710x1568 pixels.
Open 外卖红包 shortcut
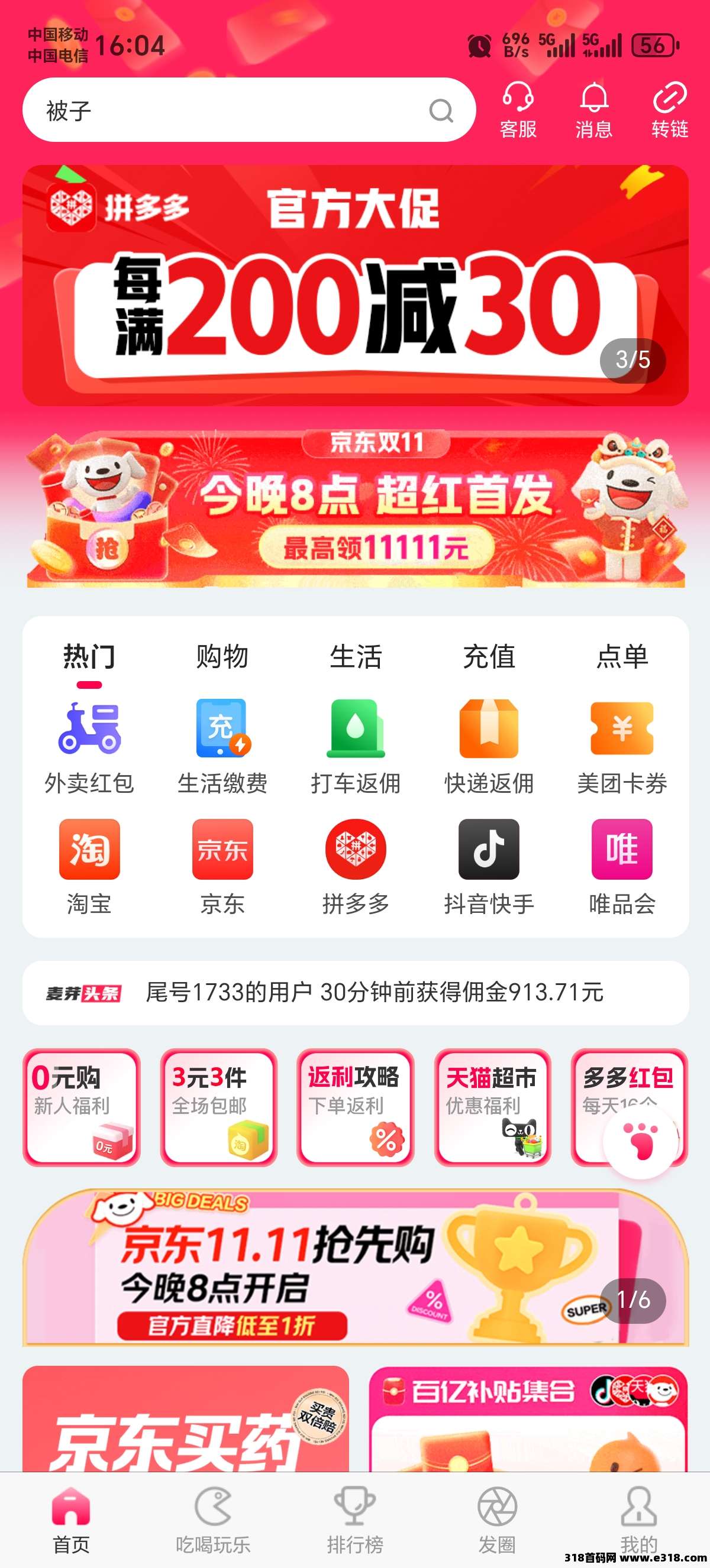(x=89, y=746)
